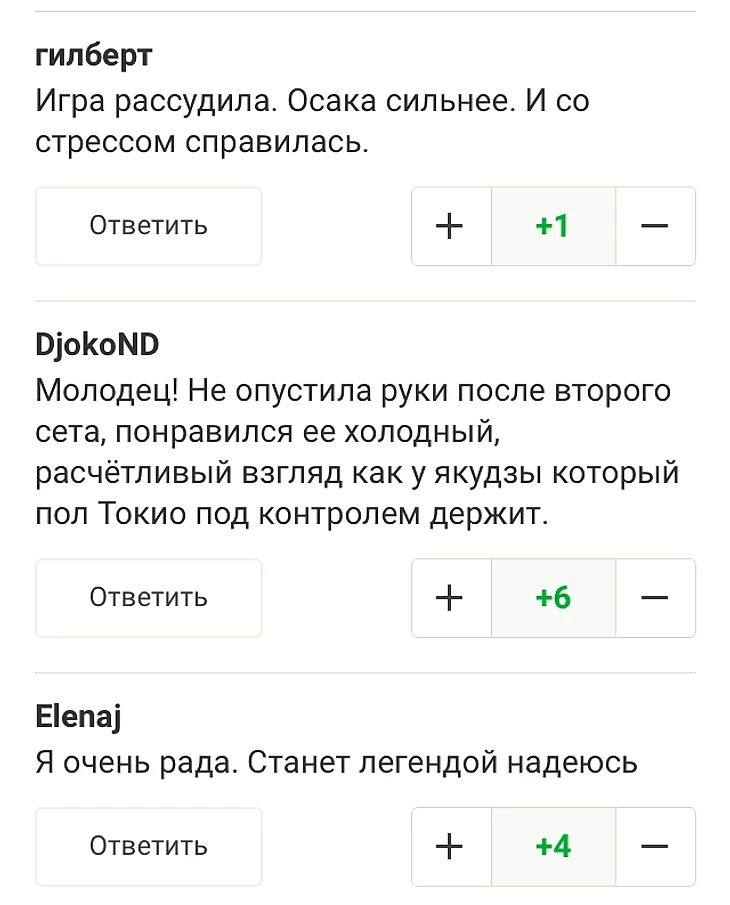730x905 pixels.
Task: Reply to Elenaj's comment
Action: pos(148,846)
